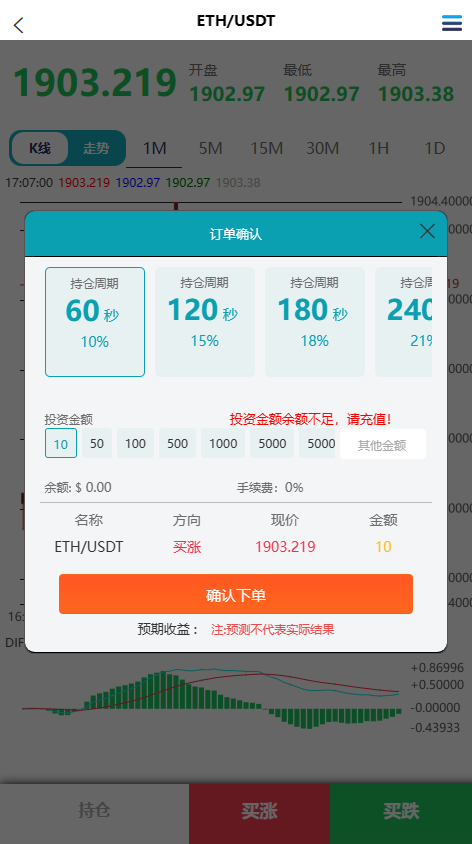Choose the 120-second 15% period
Viewport: 472px width, 844px height.
205,322
